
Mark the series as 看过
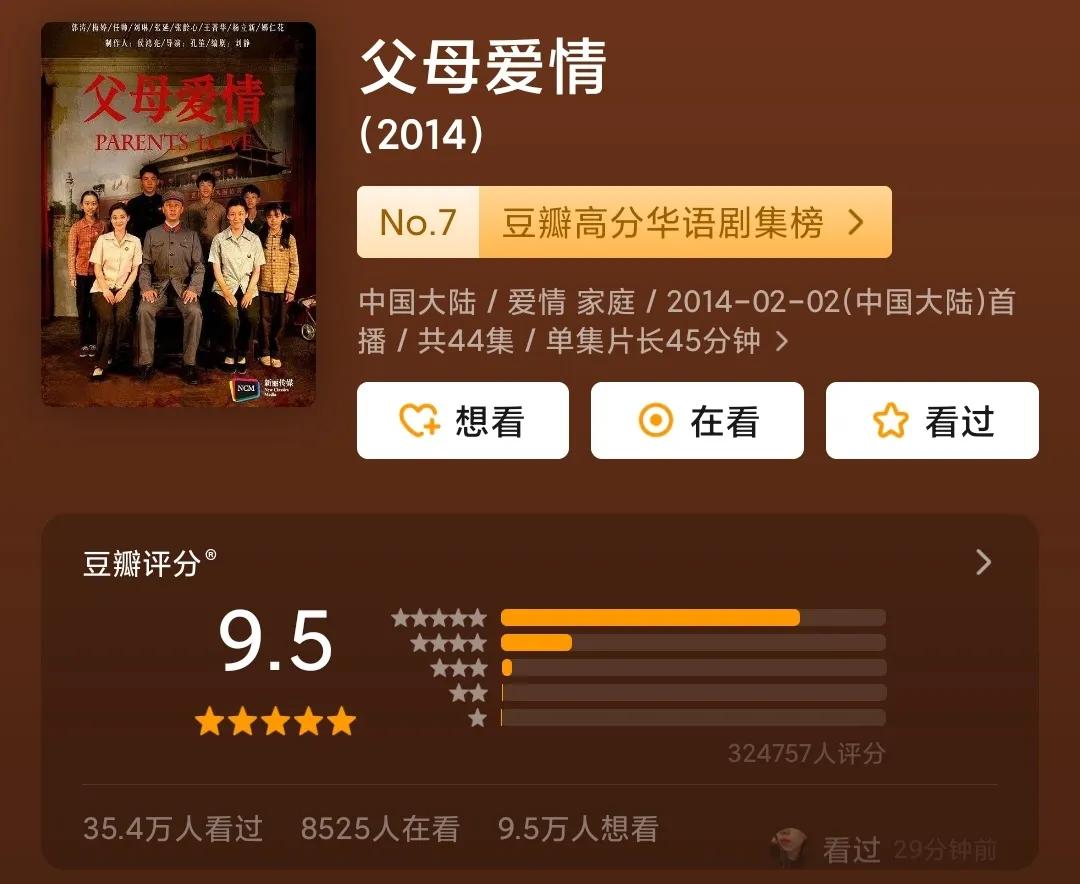[932, 421]
